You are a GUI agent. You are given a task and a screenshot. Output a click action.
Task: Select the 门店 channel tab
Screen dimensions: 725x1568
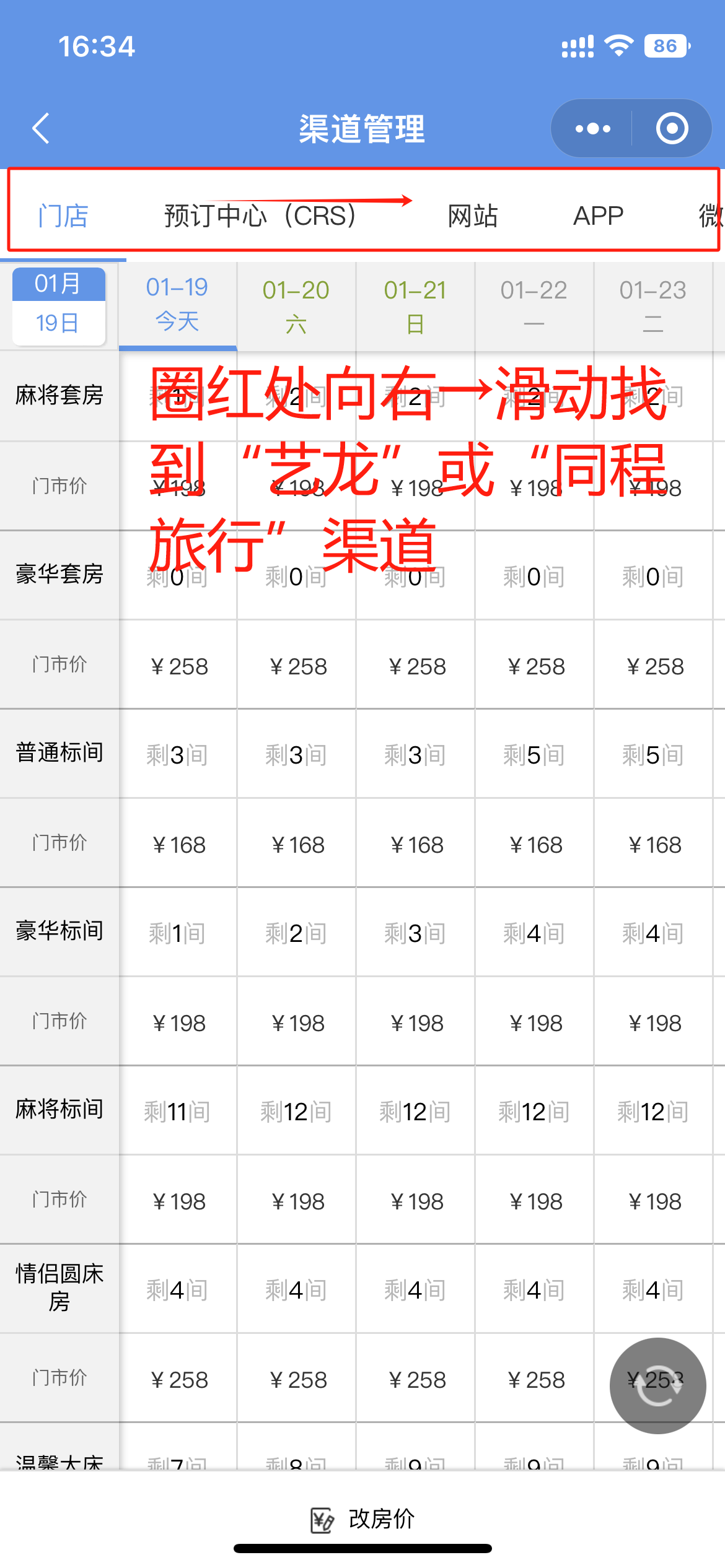[63, 216]
